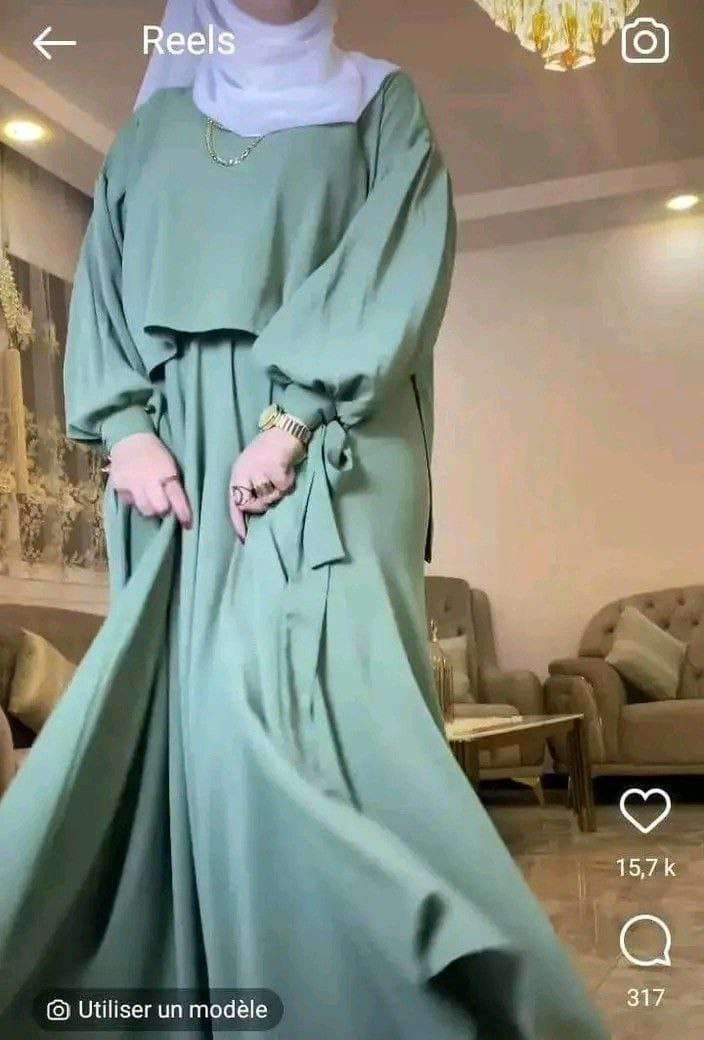Image resolution: width=704 pixels, height=1040 pixels.
Task: Tap the Utiliser un modèle button
Action: (x=158, y=1010)
